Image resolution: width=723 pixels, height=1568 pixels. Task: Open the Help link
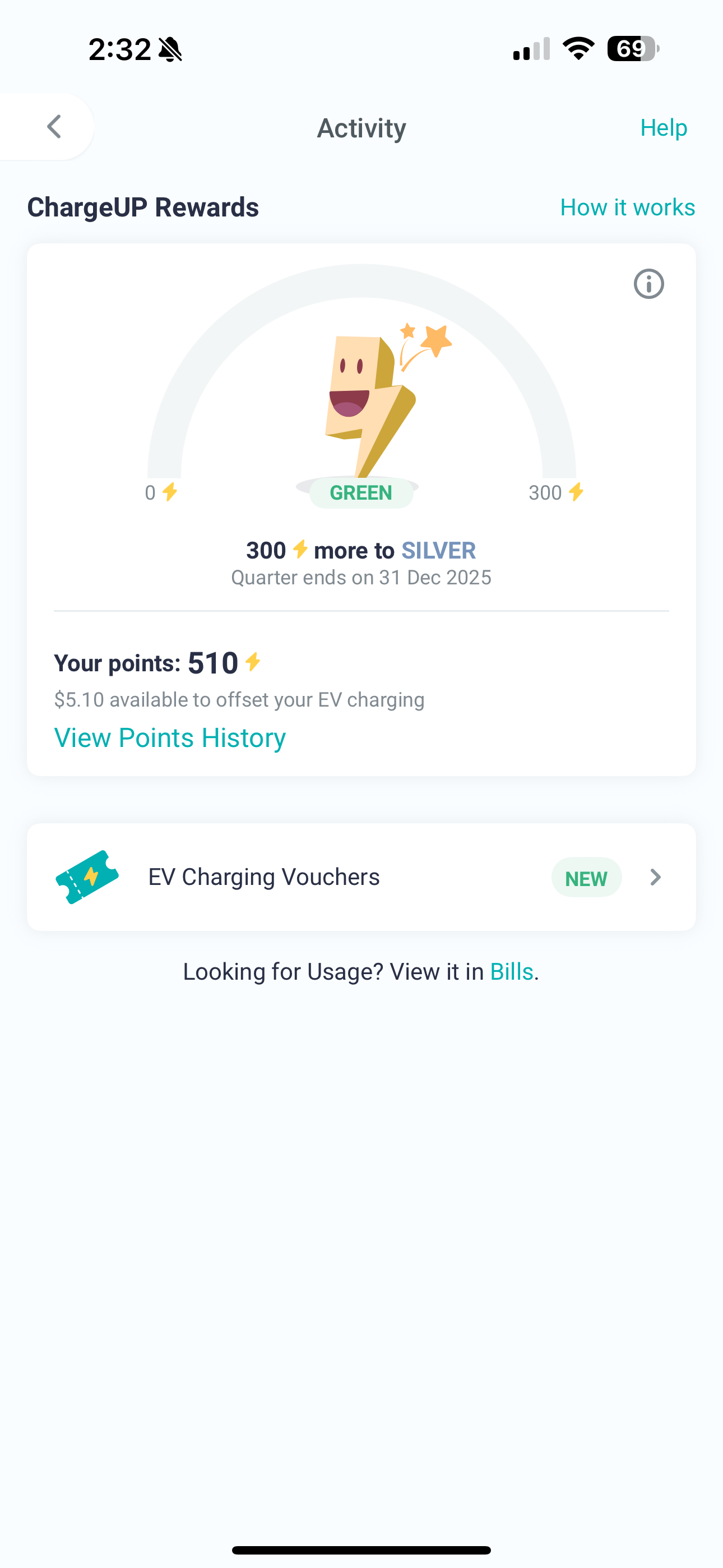(x=664, y=128)
